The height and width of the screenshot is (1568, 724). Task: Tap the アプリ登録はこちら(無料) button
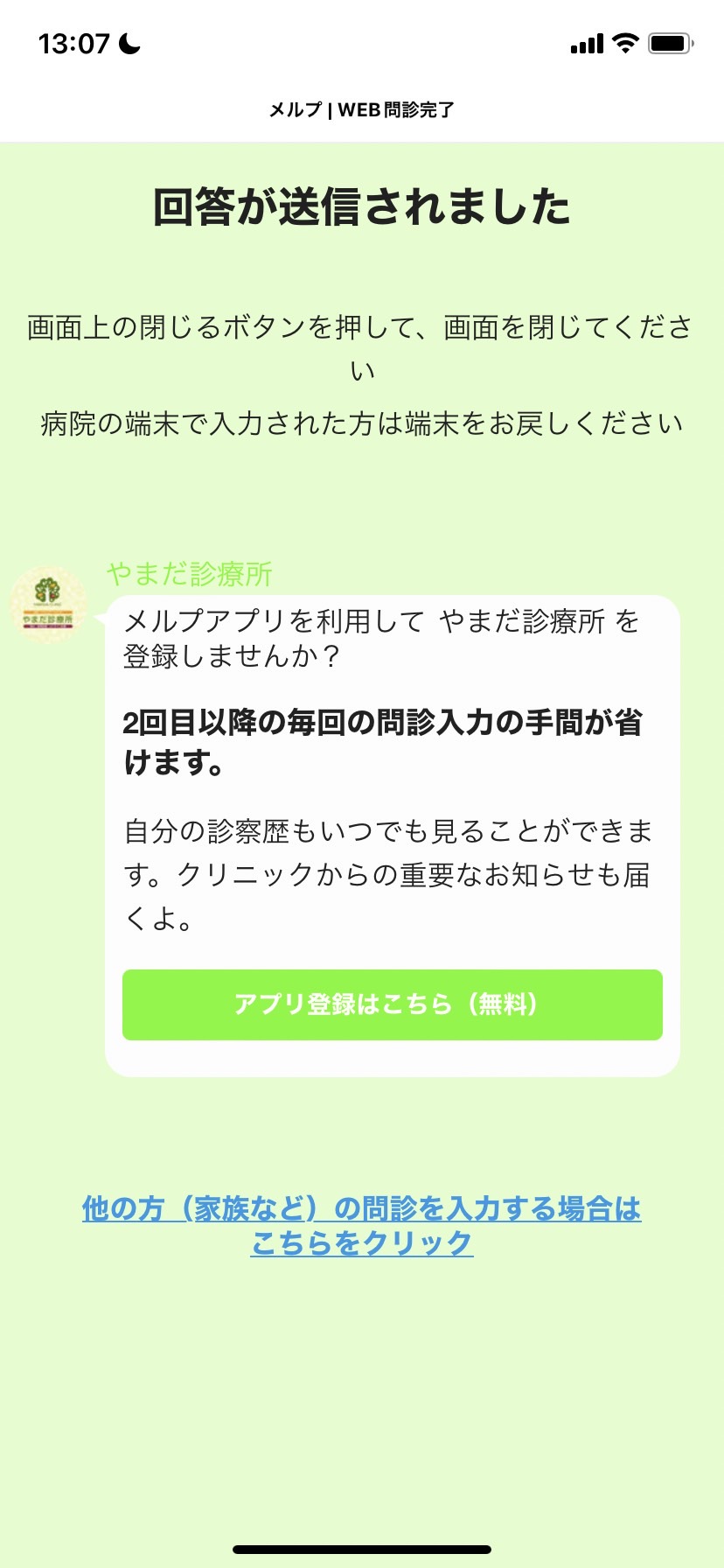click(x=392, y=1004)
